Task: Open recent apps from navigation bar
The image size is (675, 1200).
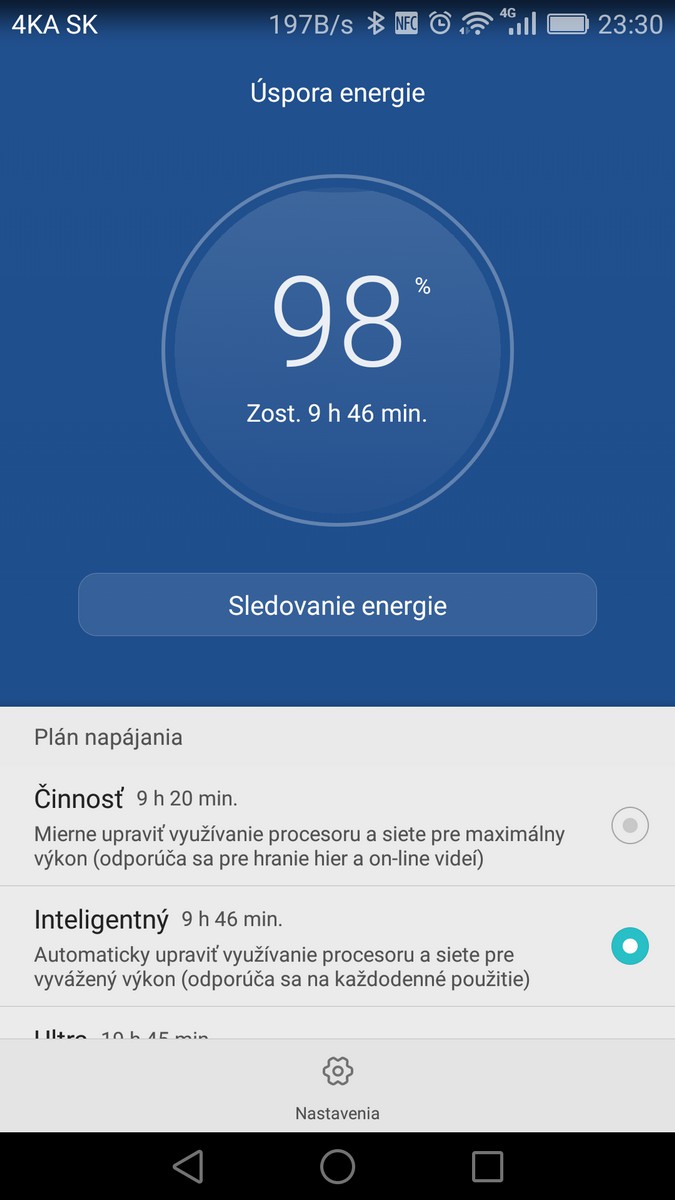Action: pyautogui.click(x=487, y=1166)
